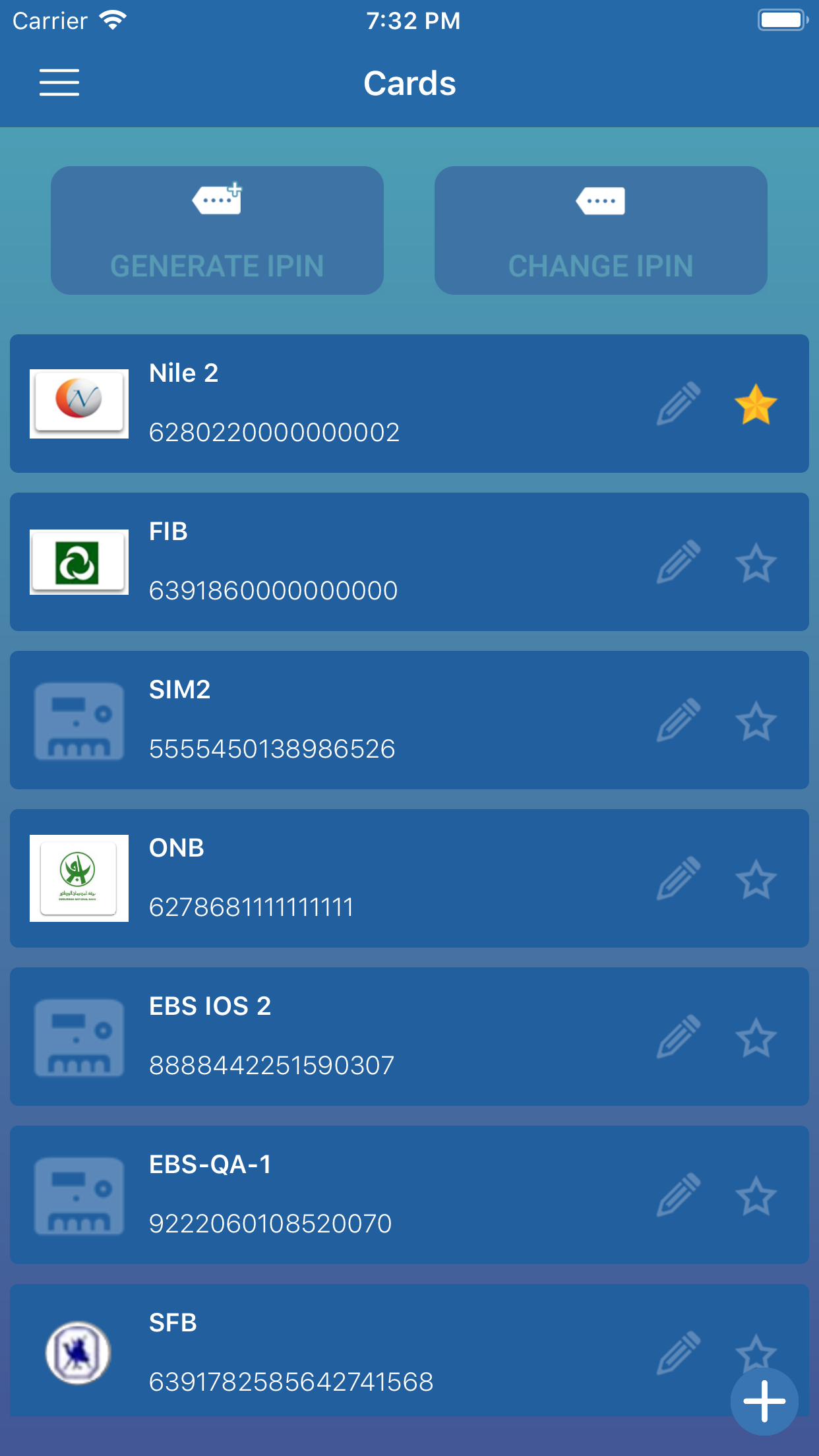Favorite the SIM2 card
This screenshot has height=1456, width=819.
756,720
